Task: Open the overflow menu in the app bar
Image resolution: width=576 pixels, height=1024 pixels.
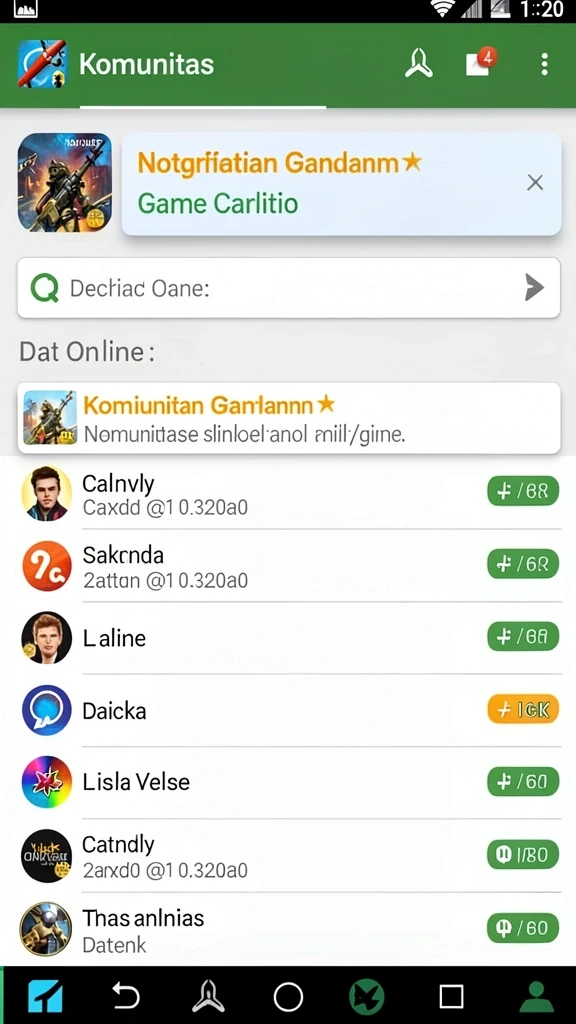Action: point(544,64)
